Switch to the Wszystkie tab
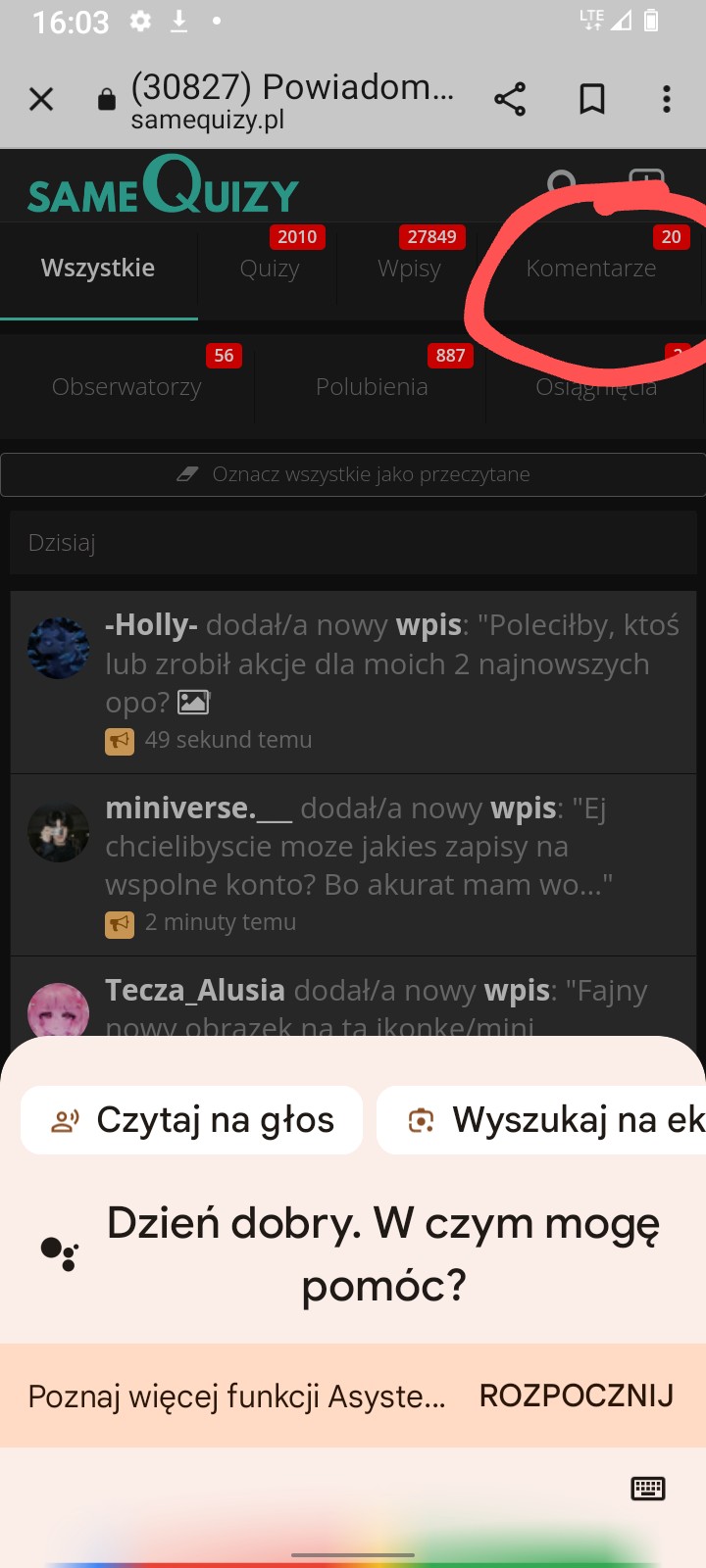706x1568 pixels. click(x=98, y=269)
